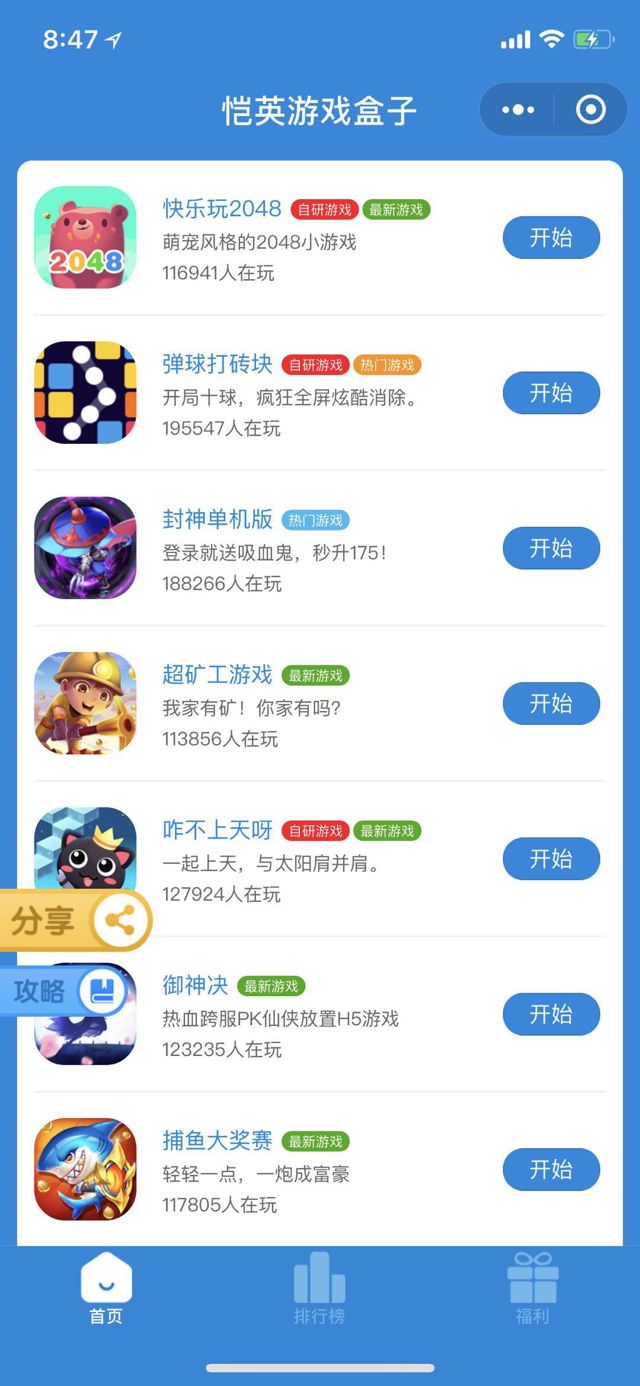Close the mini program via circle icon

click(x=591, y=110)
